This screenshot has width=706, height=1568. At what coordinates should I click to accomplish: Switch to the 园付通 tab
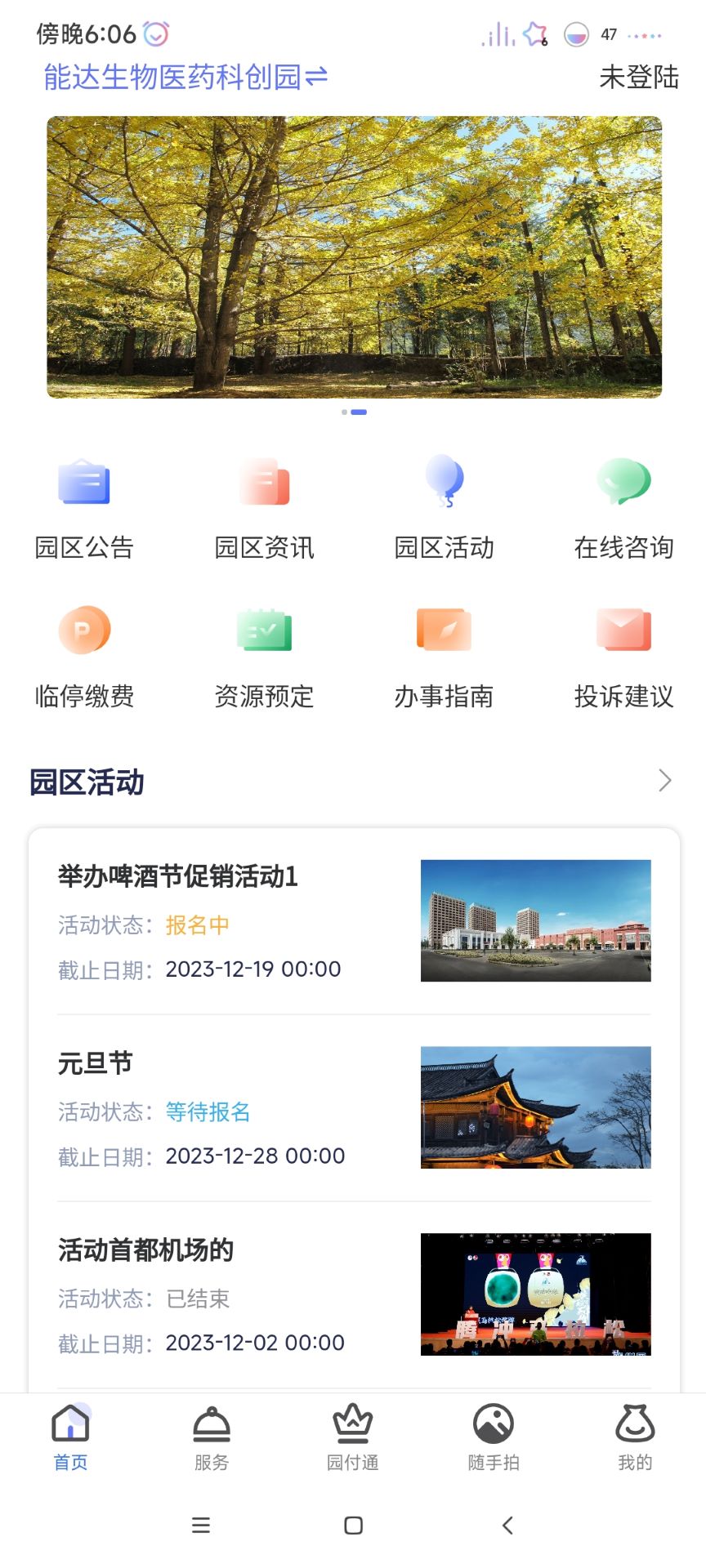tap(352, 1437)
